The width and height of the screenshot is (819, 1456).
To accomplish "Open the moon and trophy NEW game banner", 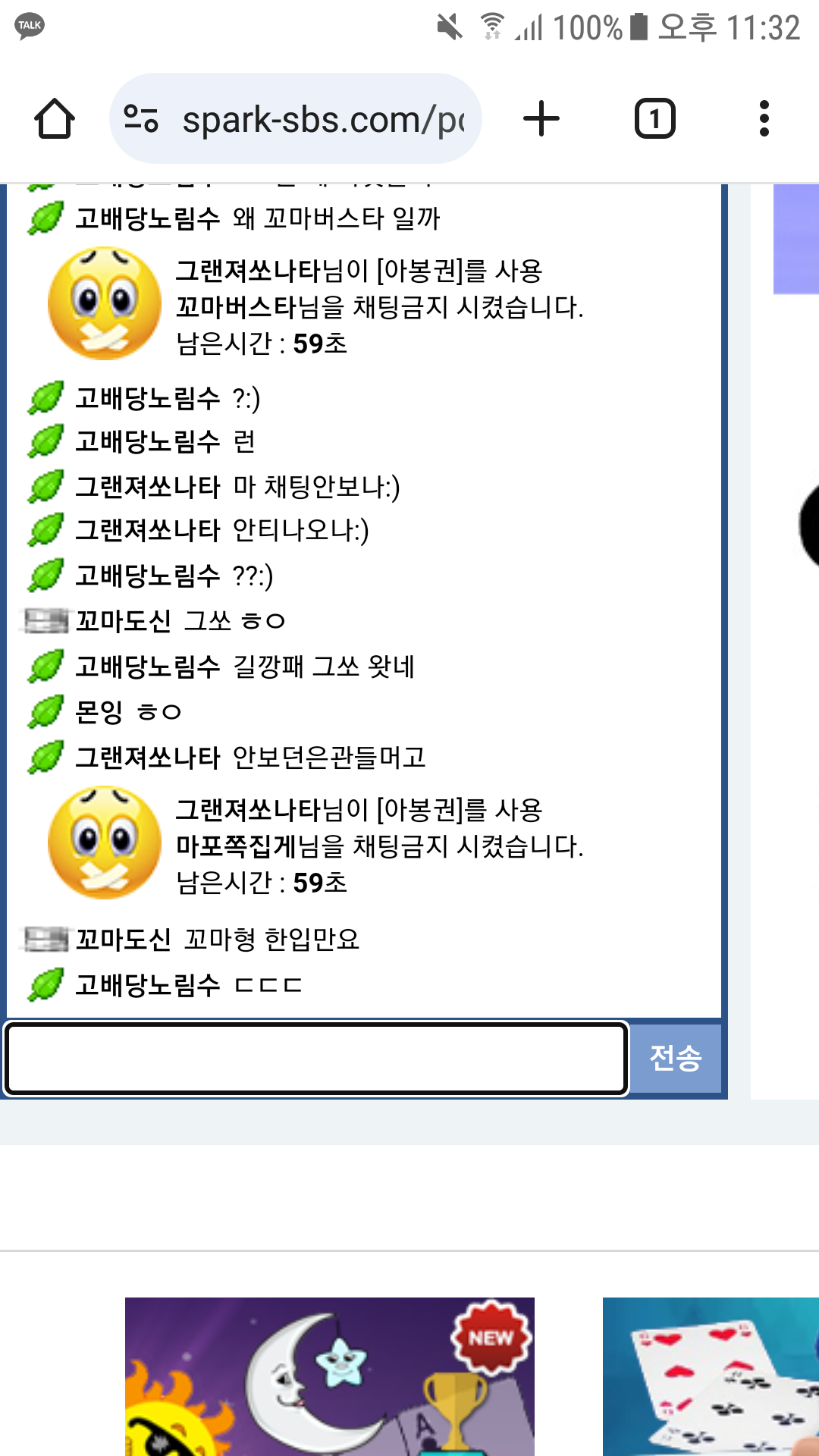I will point(329,1376).
